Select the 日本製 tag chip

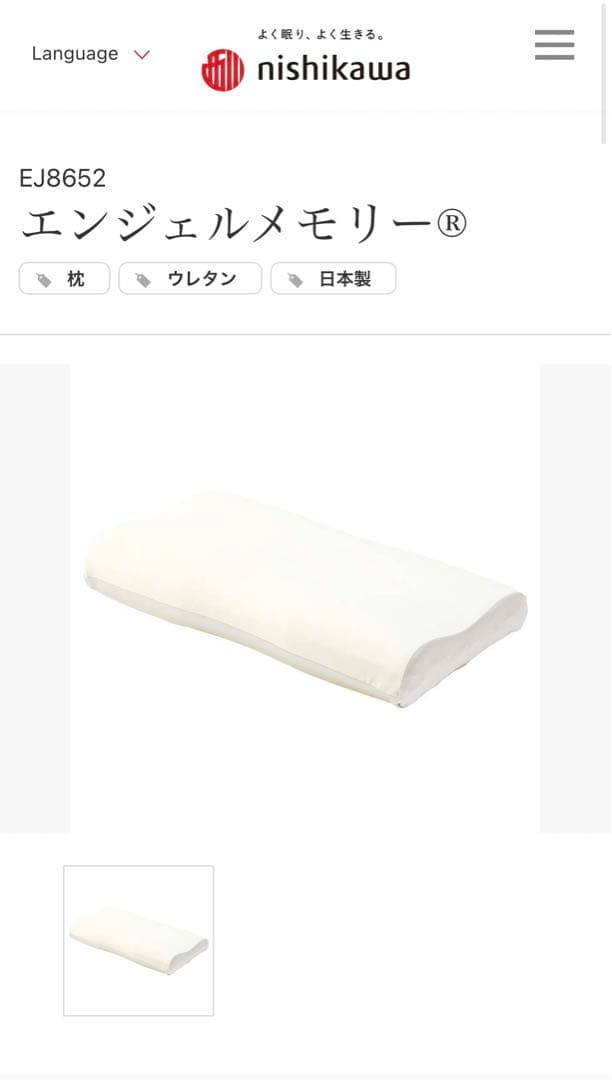pos(333,279)
